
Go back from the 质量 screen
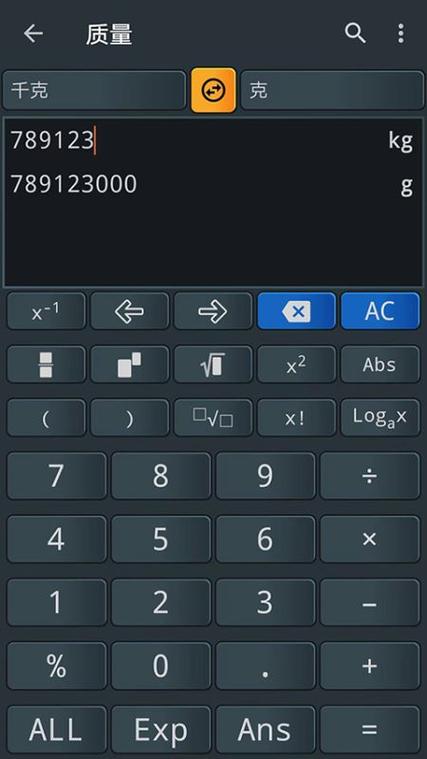(33, 34)
